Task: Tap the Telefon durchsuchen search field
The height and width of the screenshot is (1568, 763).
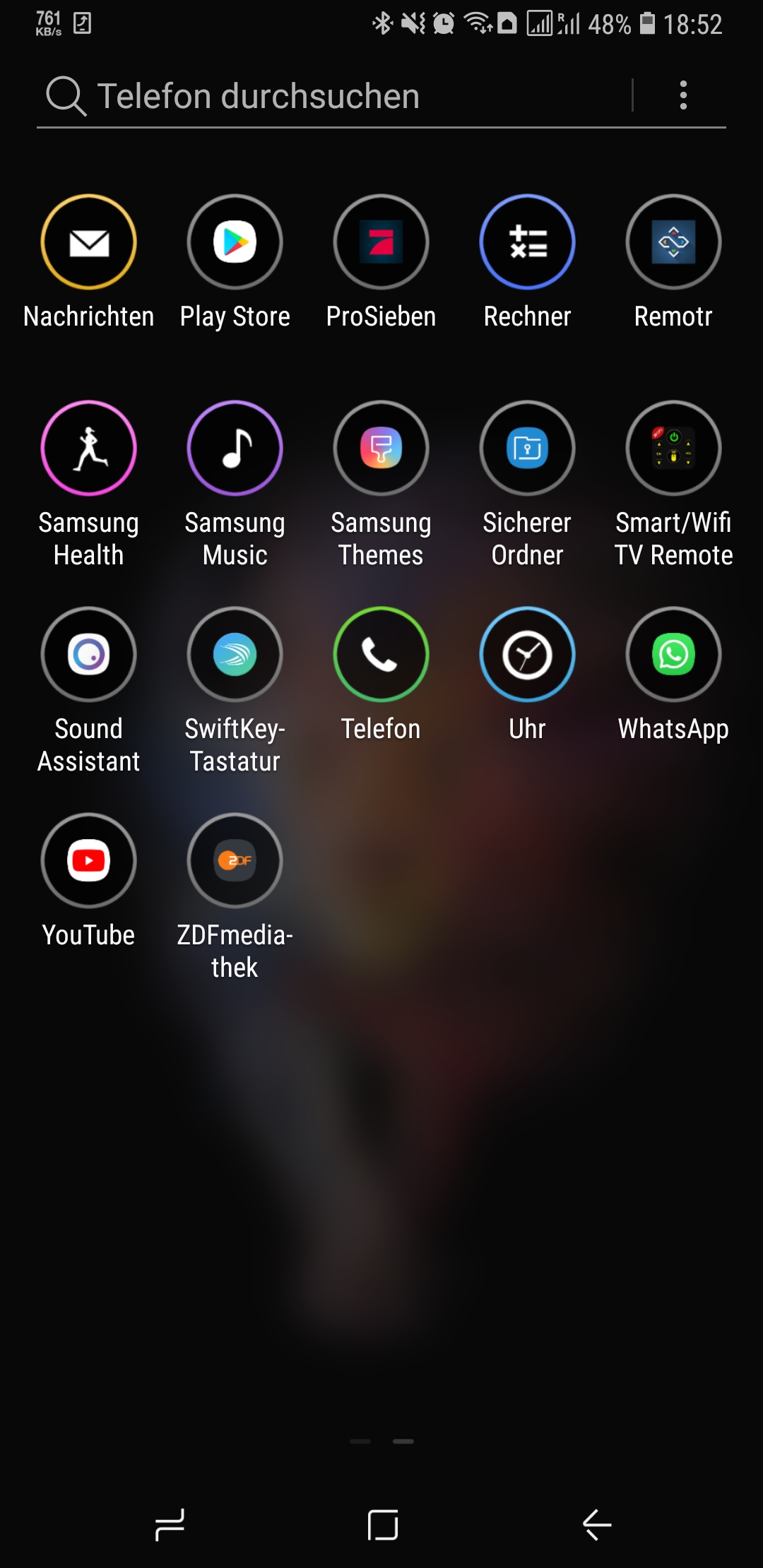Action: (332, 96)
